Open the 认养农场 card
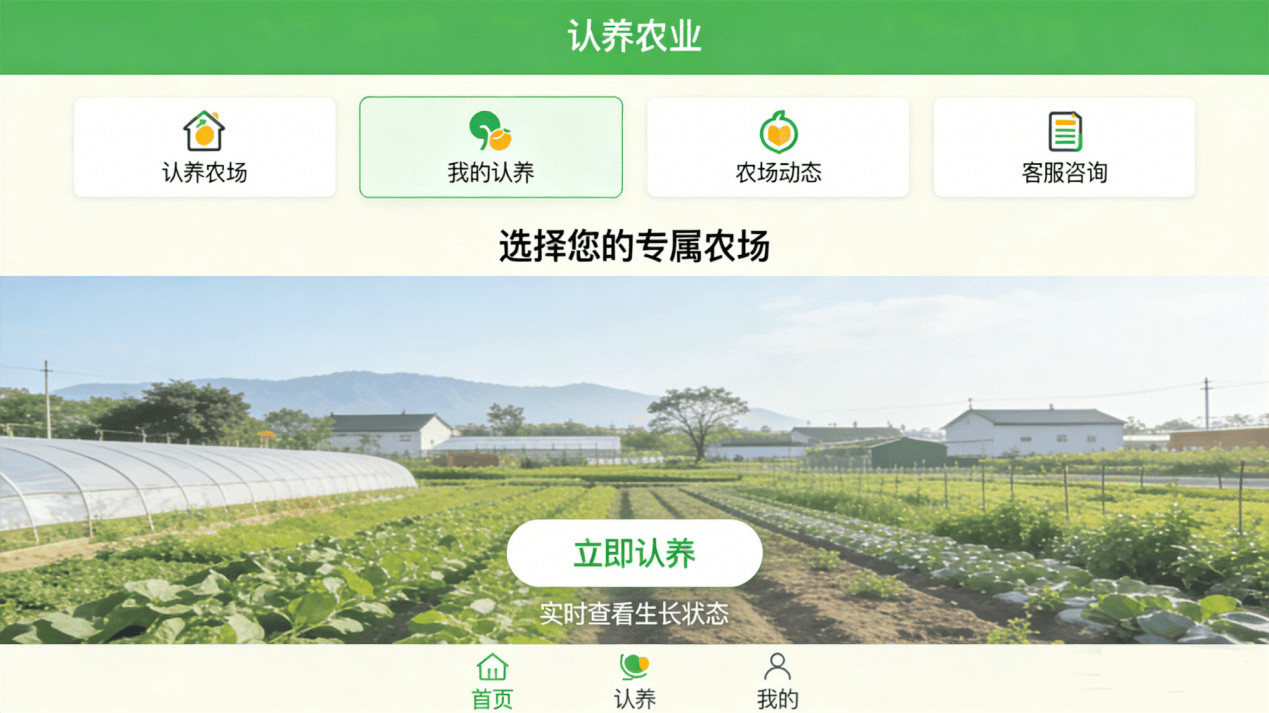Image resolution: width=1269 pixels, height=713 pixels. tap(204, 147)
